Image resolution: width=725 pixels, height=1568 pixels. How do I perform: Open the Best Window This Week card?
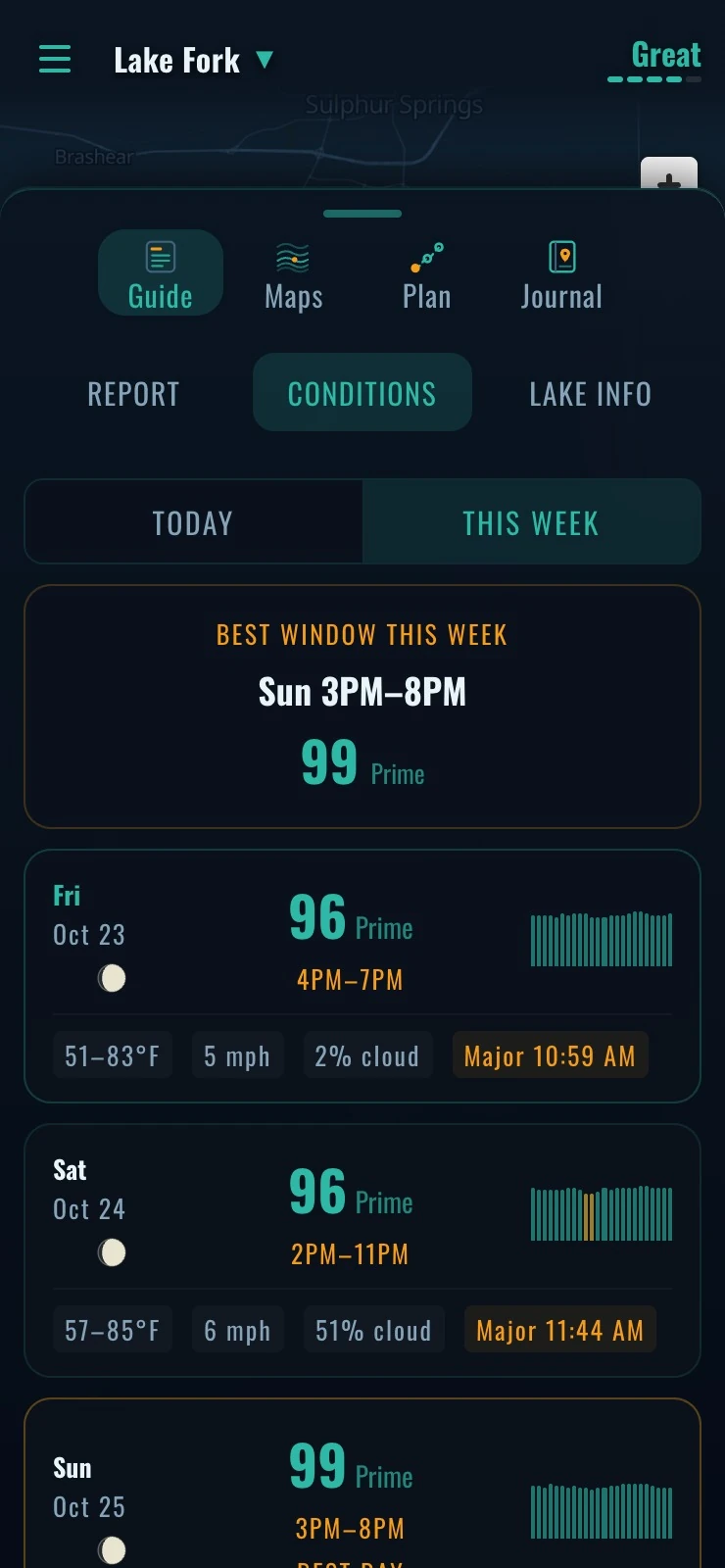[x=362, y=707]
